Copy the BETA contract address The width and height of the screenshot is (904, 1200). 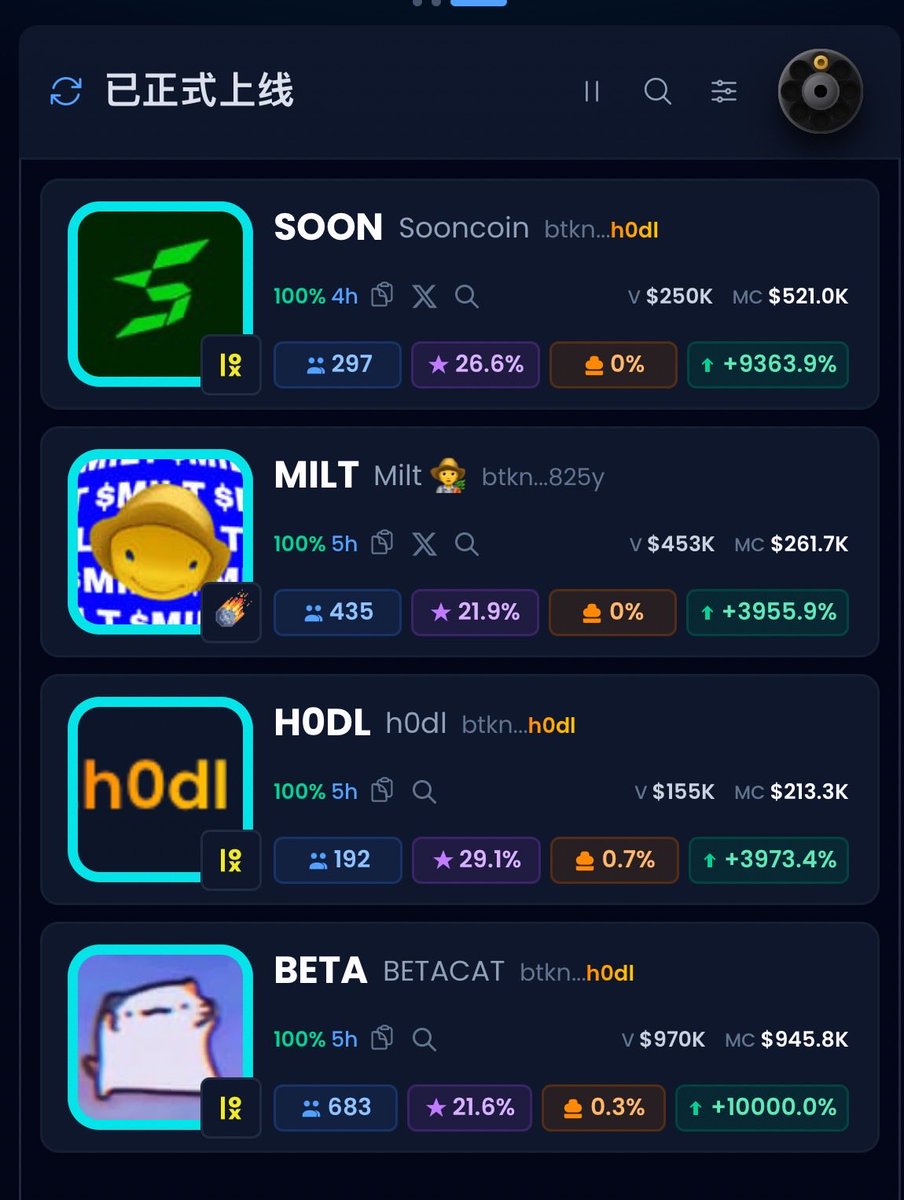coord(382,1039)
